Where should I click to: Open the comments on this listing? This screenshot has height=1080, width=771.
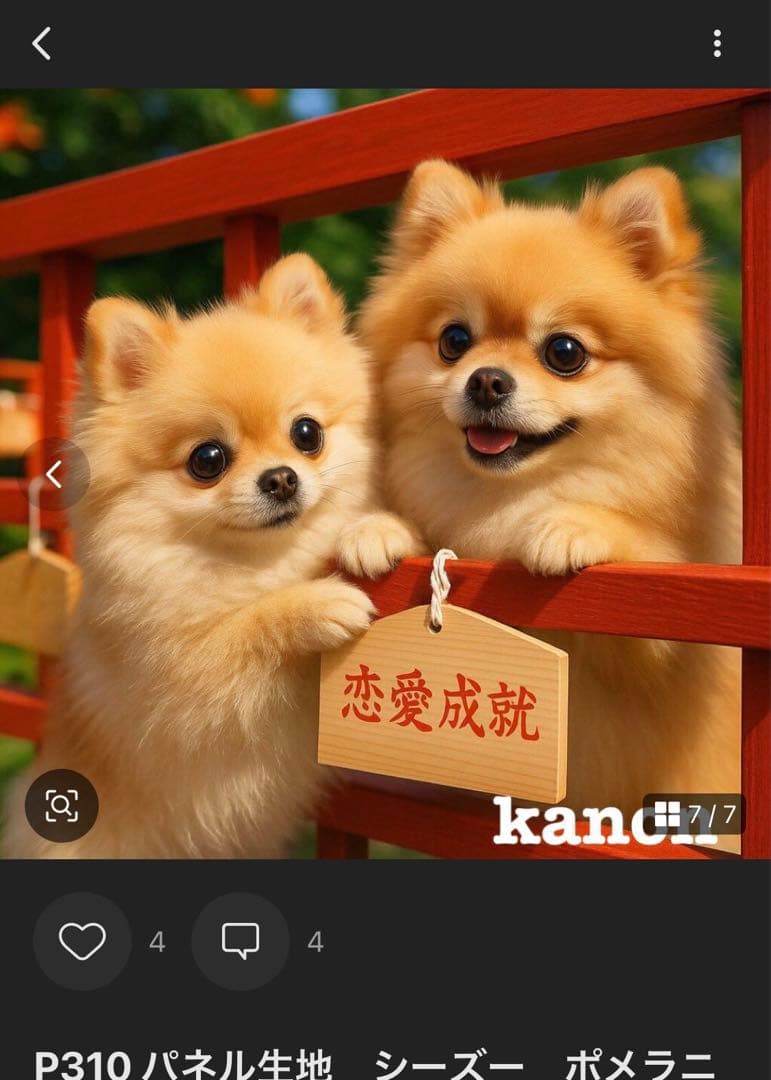pyautogui.click(x=240, y=941)
